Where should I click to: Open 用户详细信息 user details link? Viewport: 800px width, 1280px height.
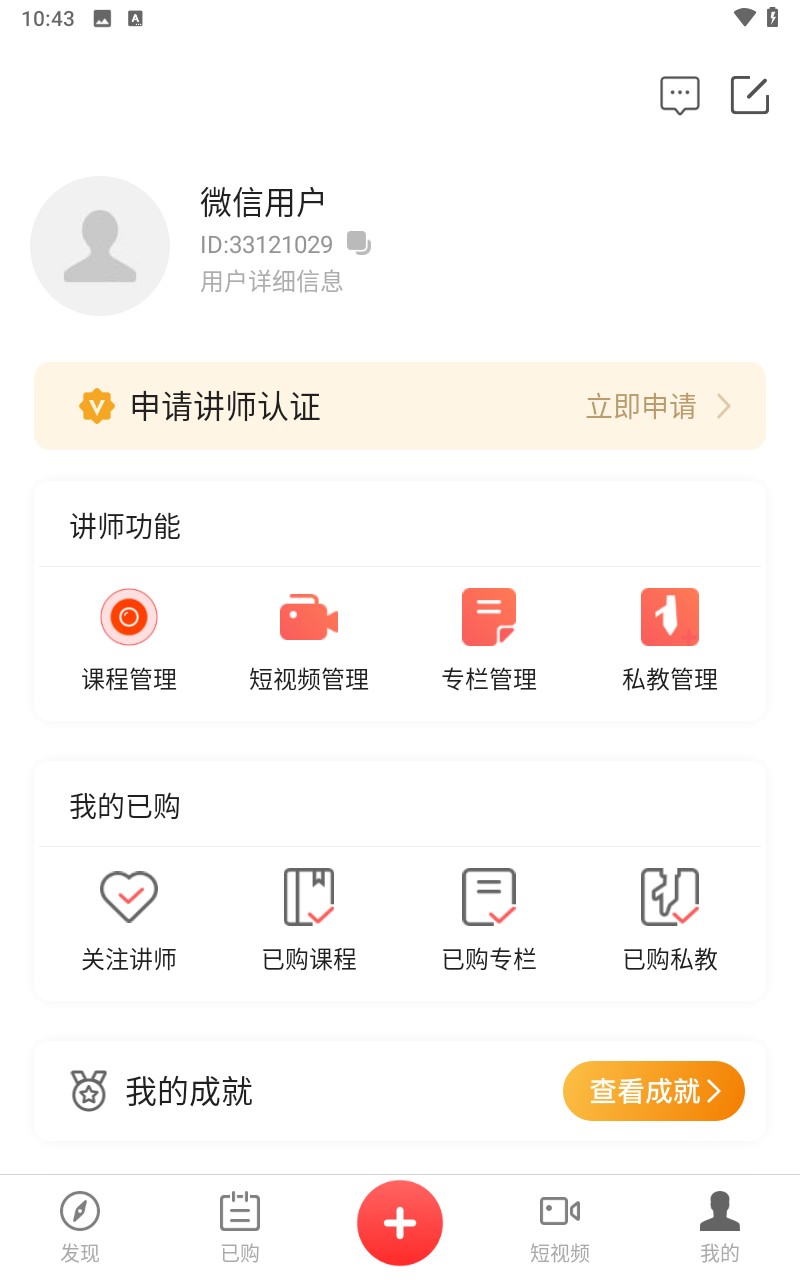tap(271, 282)
